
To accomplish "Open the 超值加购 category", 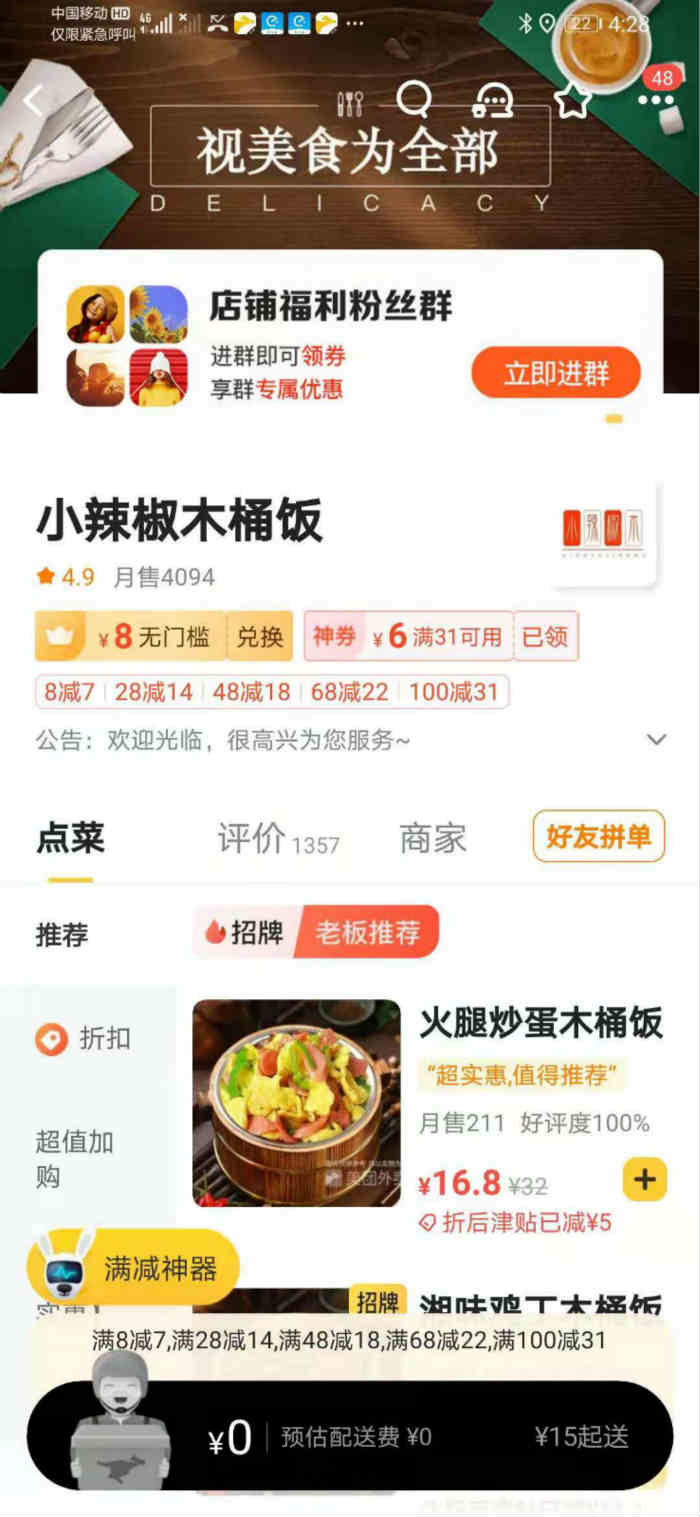I will click(74, 1158).
